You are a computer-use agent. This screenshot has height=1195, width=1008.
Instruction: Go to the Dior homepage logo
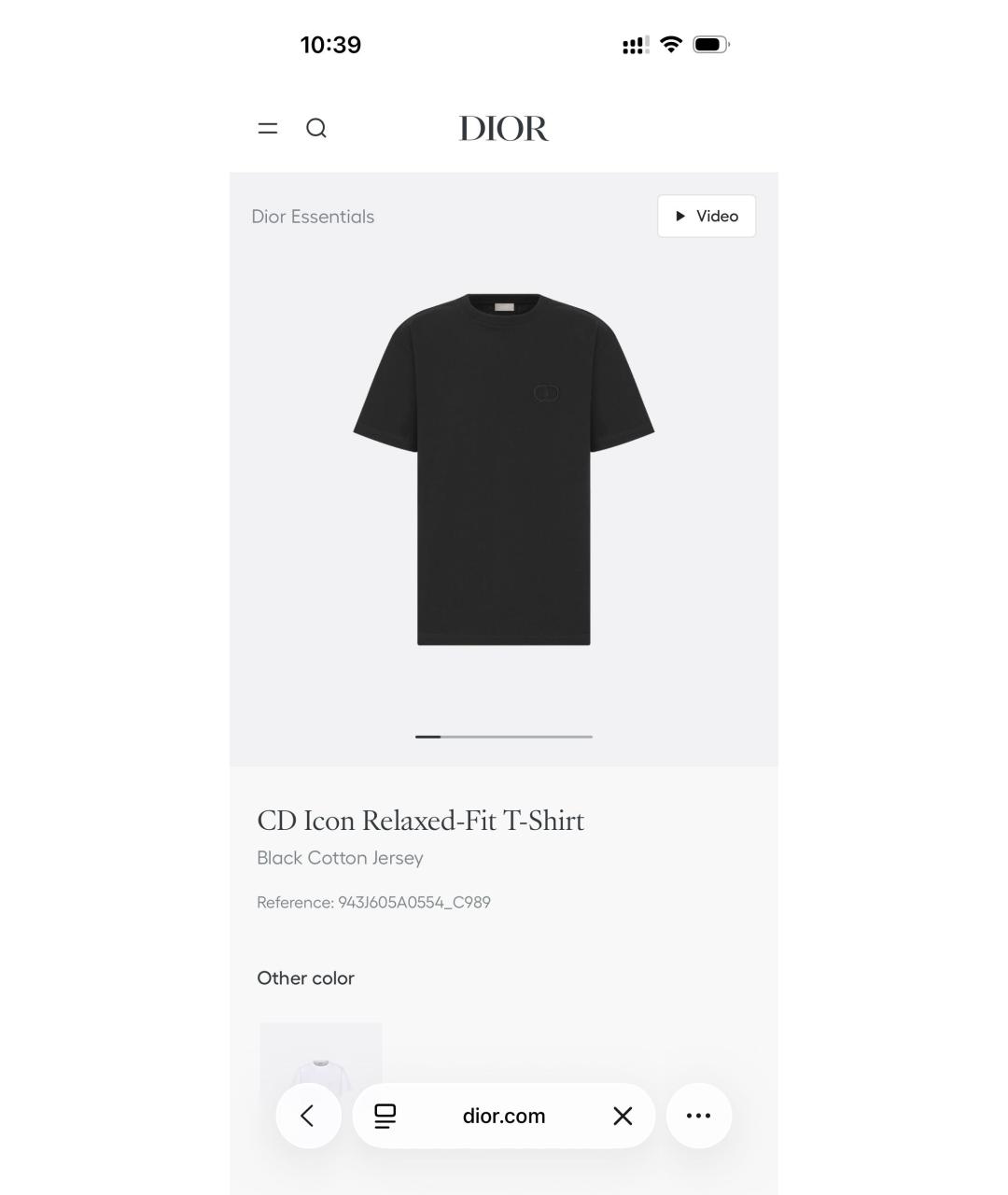[x=503, y=129]
